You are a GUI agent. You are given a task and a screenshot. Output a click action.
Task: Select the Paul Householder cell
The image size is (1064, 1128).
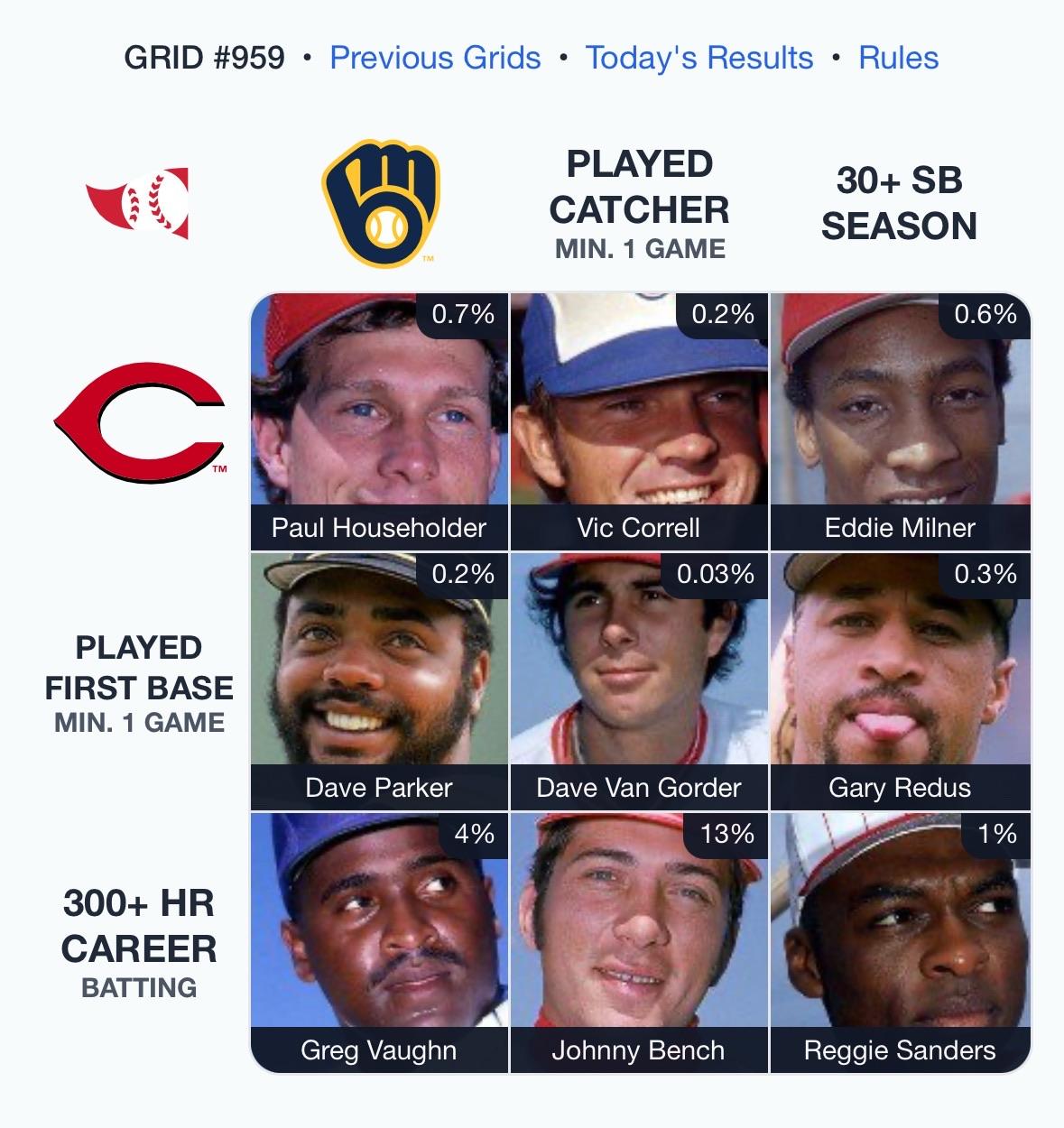(x=379, y=421)
